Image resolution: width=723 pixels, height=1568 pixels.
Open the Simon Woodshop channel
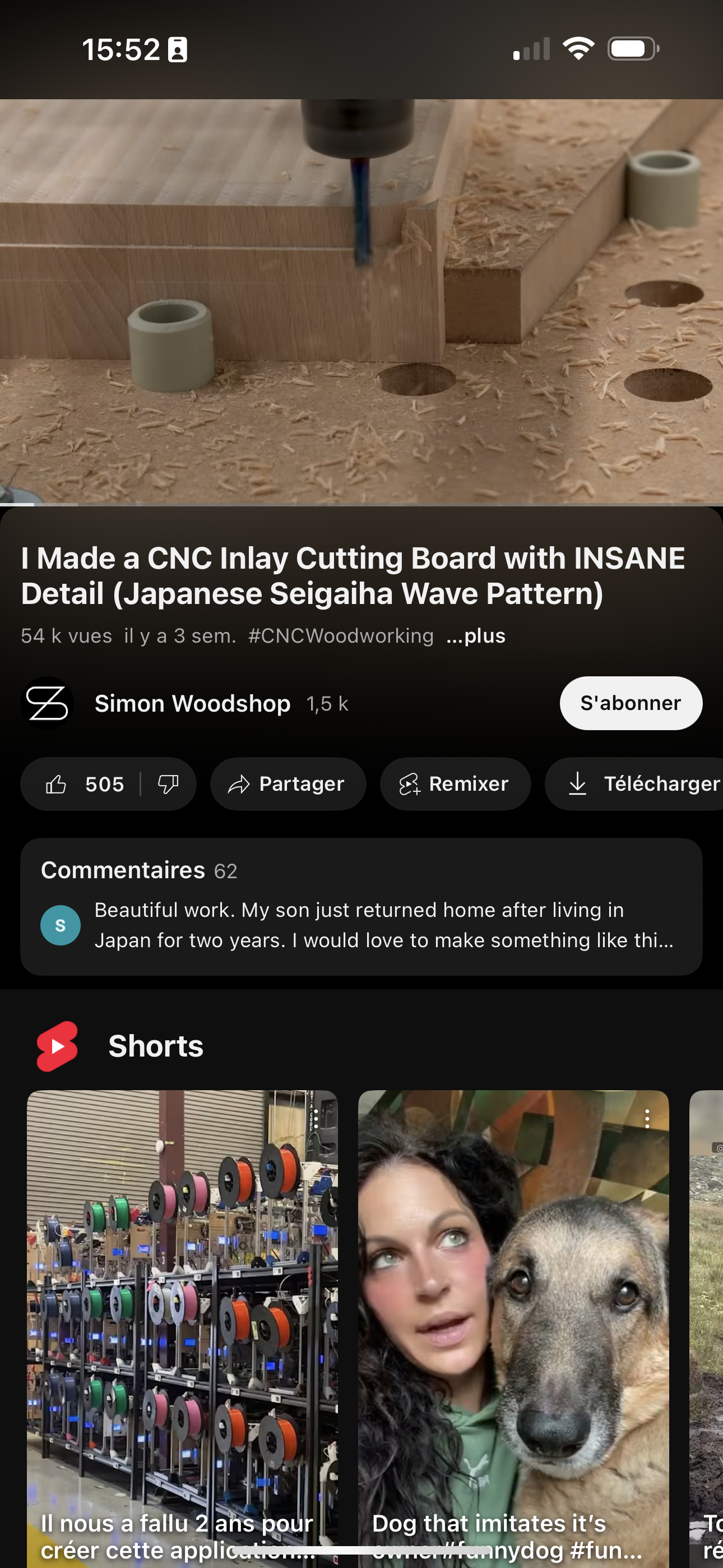[x=192, y=704]
